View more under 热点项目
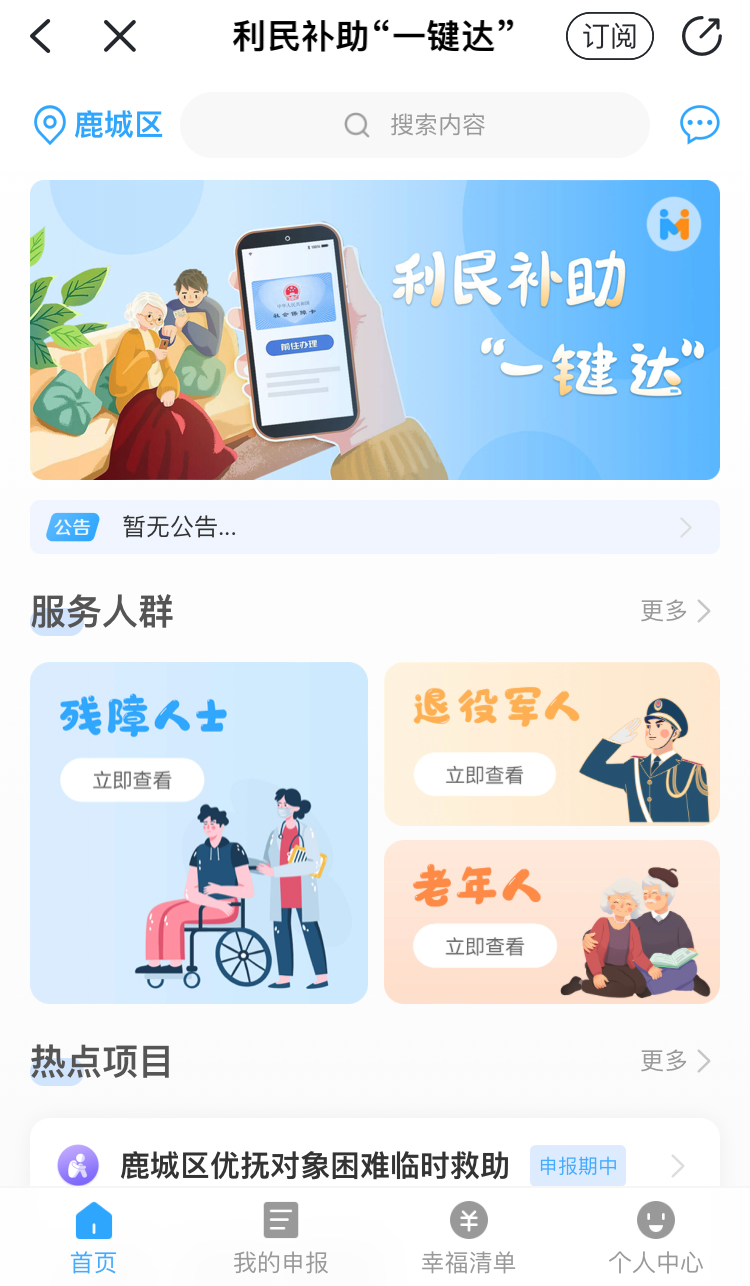Image resolution: width=750 pixels, height=1286 pixels. 676,1061
